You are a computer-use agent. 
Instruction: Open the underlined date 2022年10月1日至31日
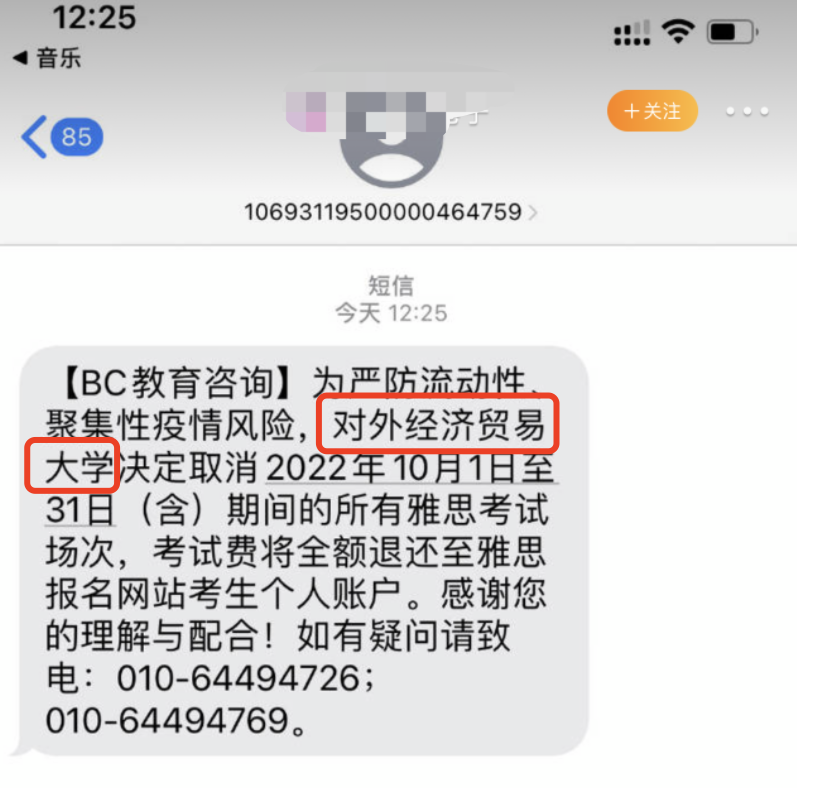coord(410,468)
